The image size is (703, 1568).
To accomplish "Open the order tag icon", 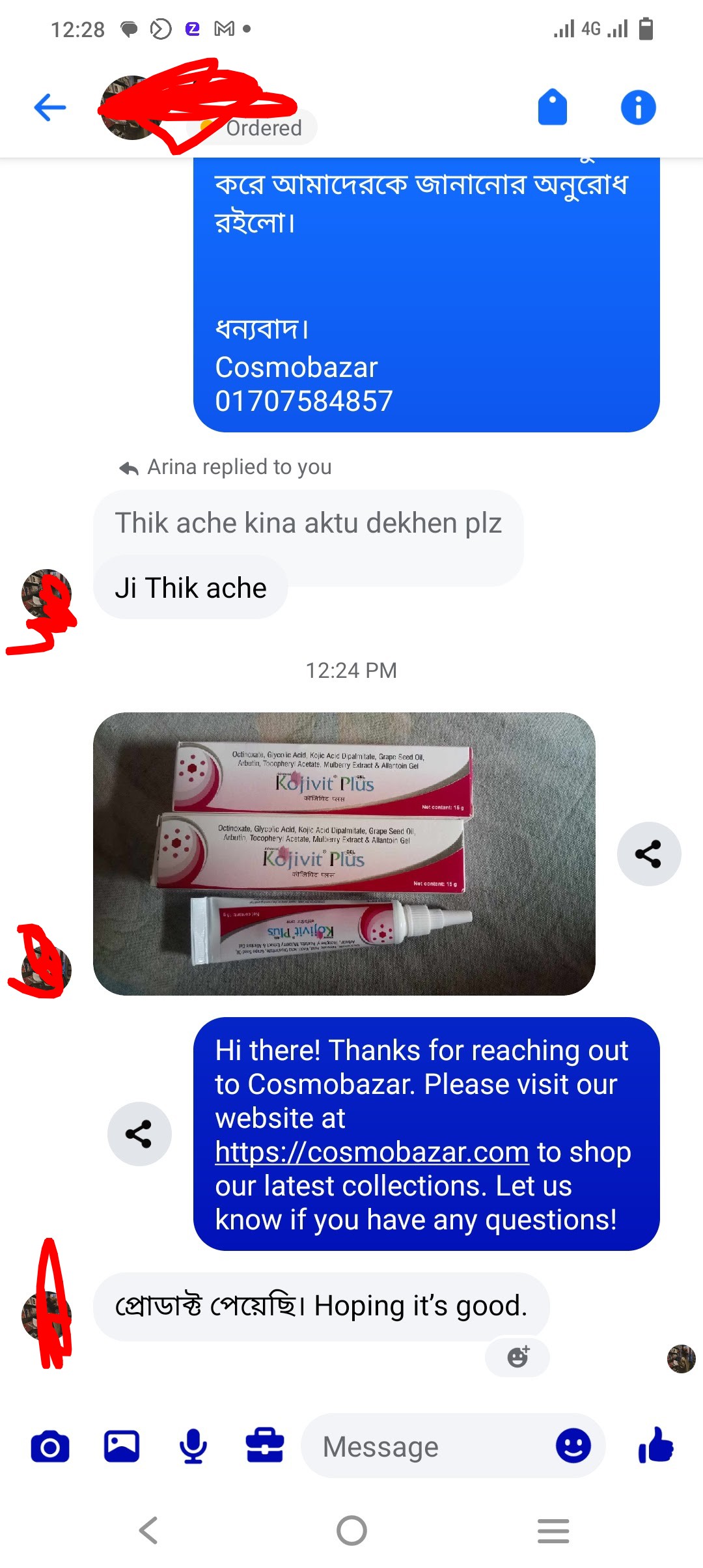I will coord(552,107).
